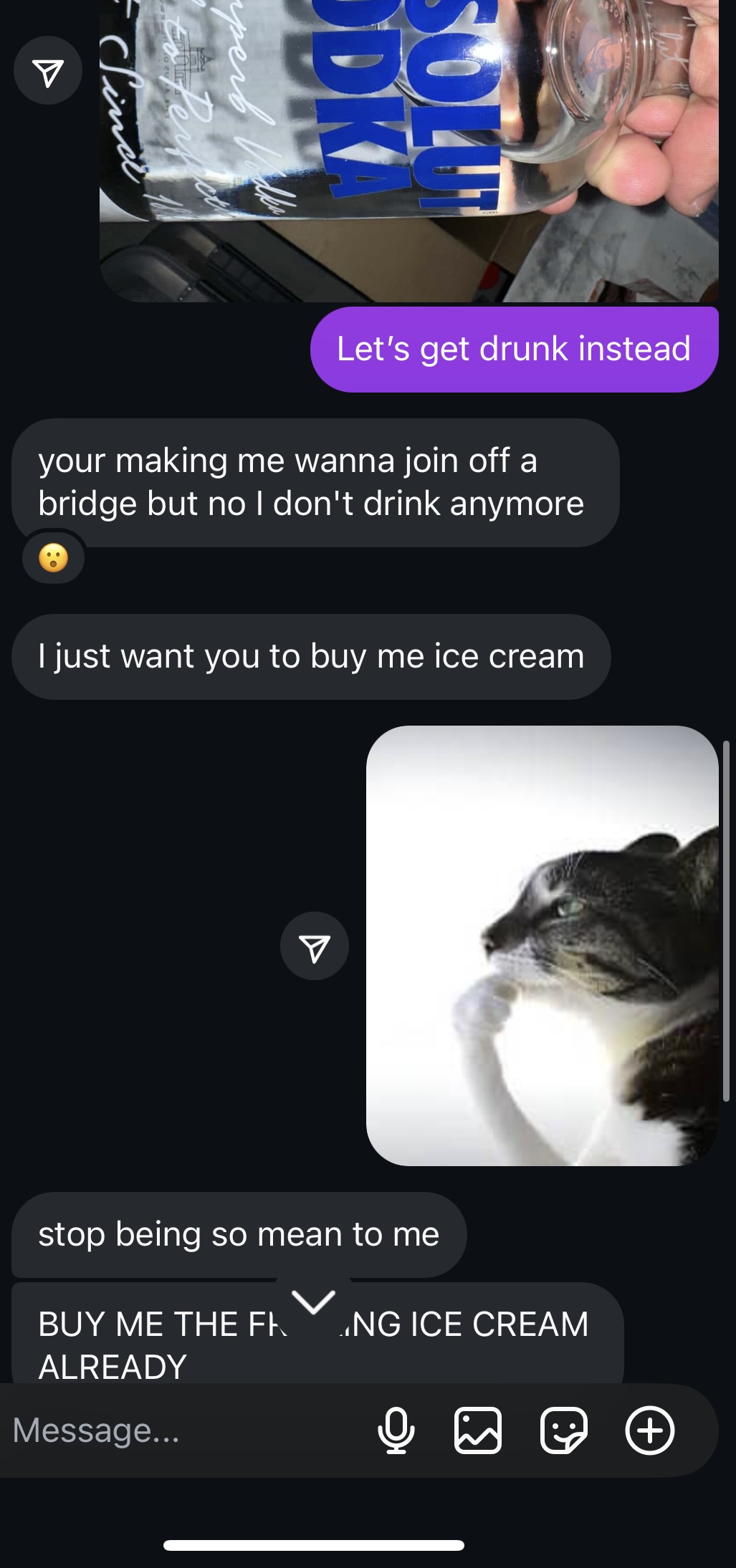Attach a photo from the gallery
Viewport: 736px width, 1568px height.
click(478, 1430)
